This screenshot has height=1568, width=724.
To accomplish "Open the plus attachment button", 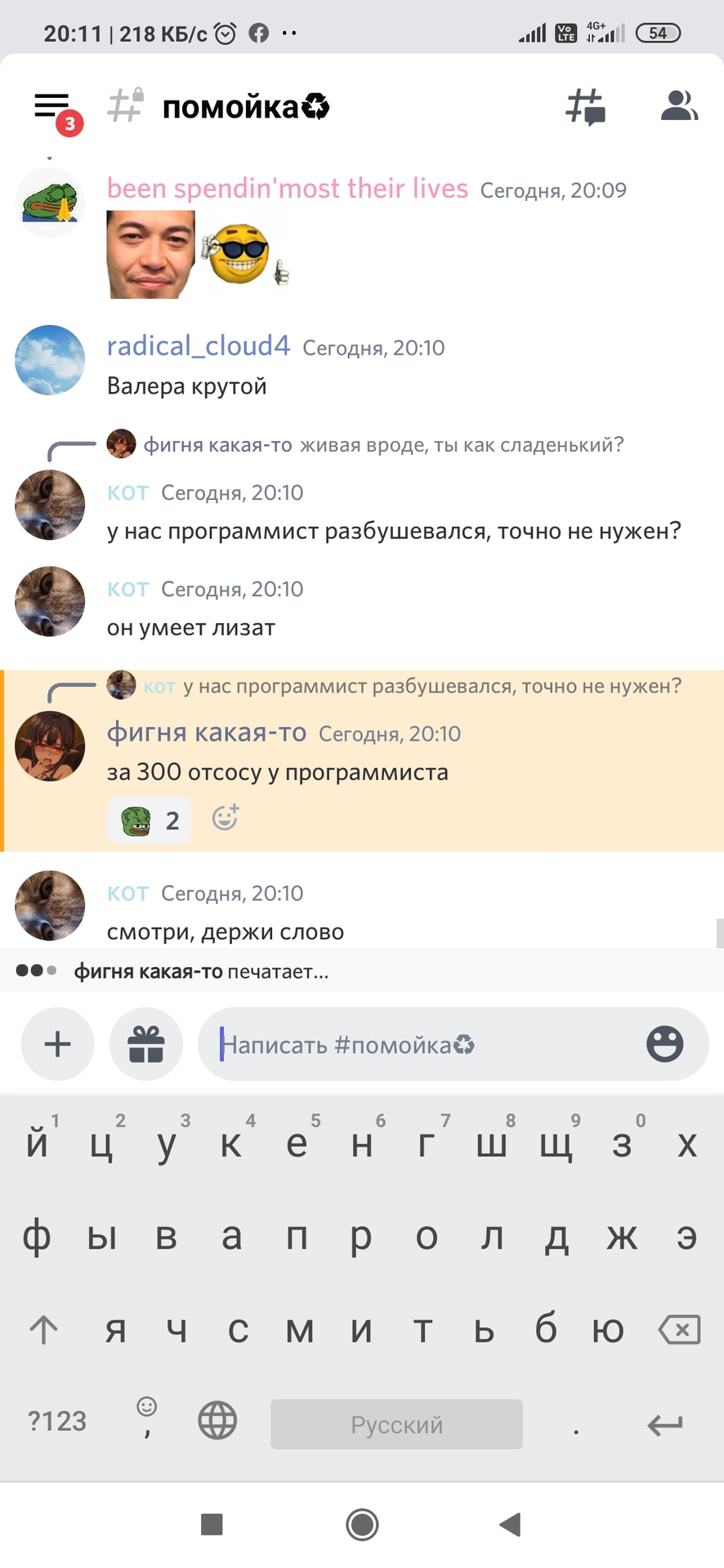I will tap(57, 1044).
